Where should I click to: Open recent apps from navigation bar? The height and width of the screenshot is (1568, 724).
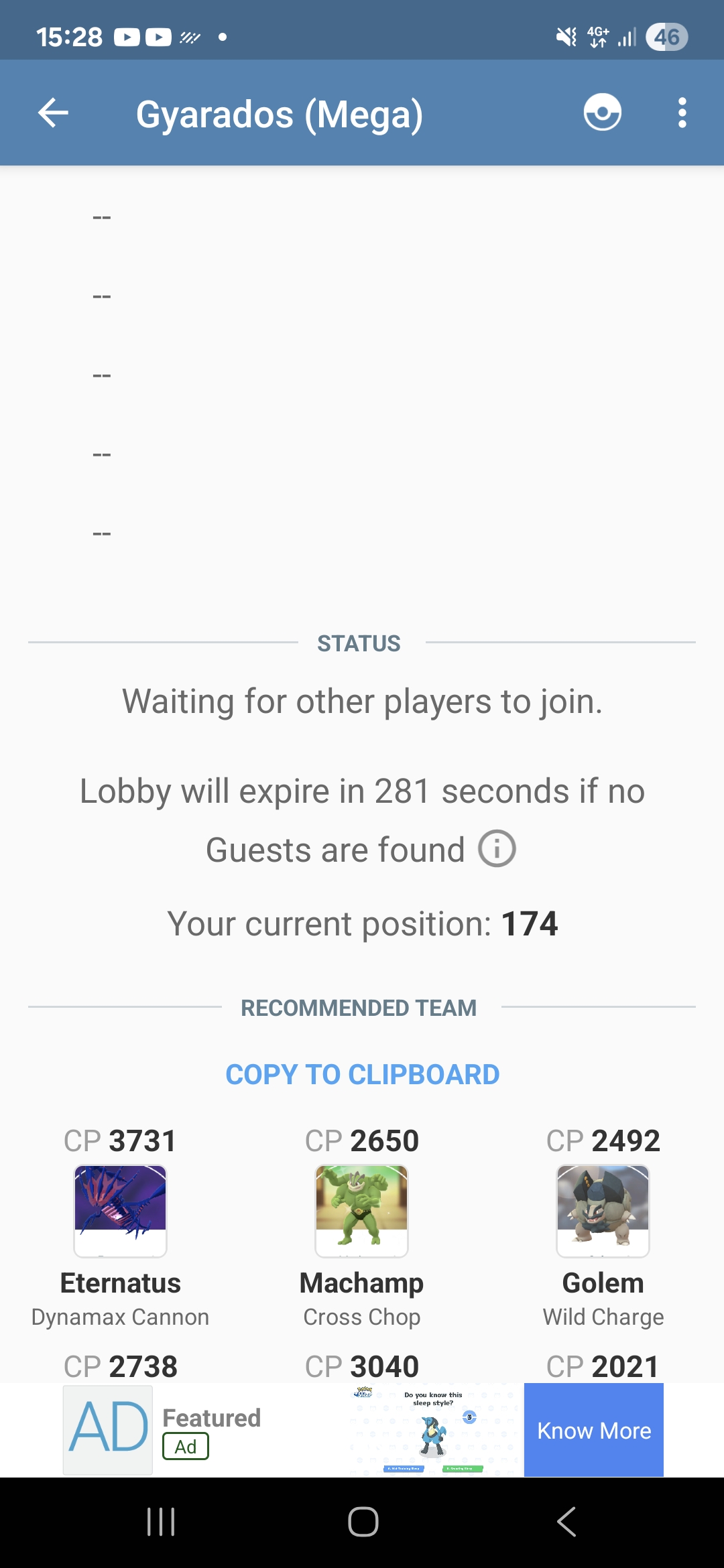click(x=161, y=1521)
